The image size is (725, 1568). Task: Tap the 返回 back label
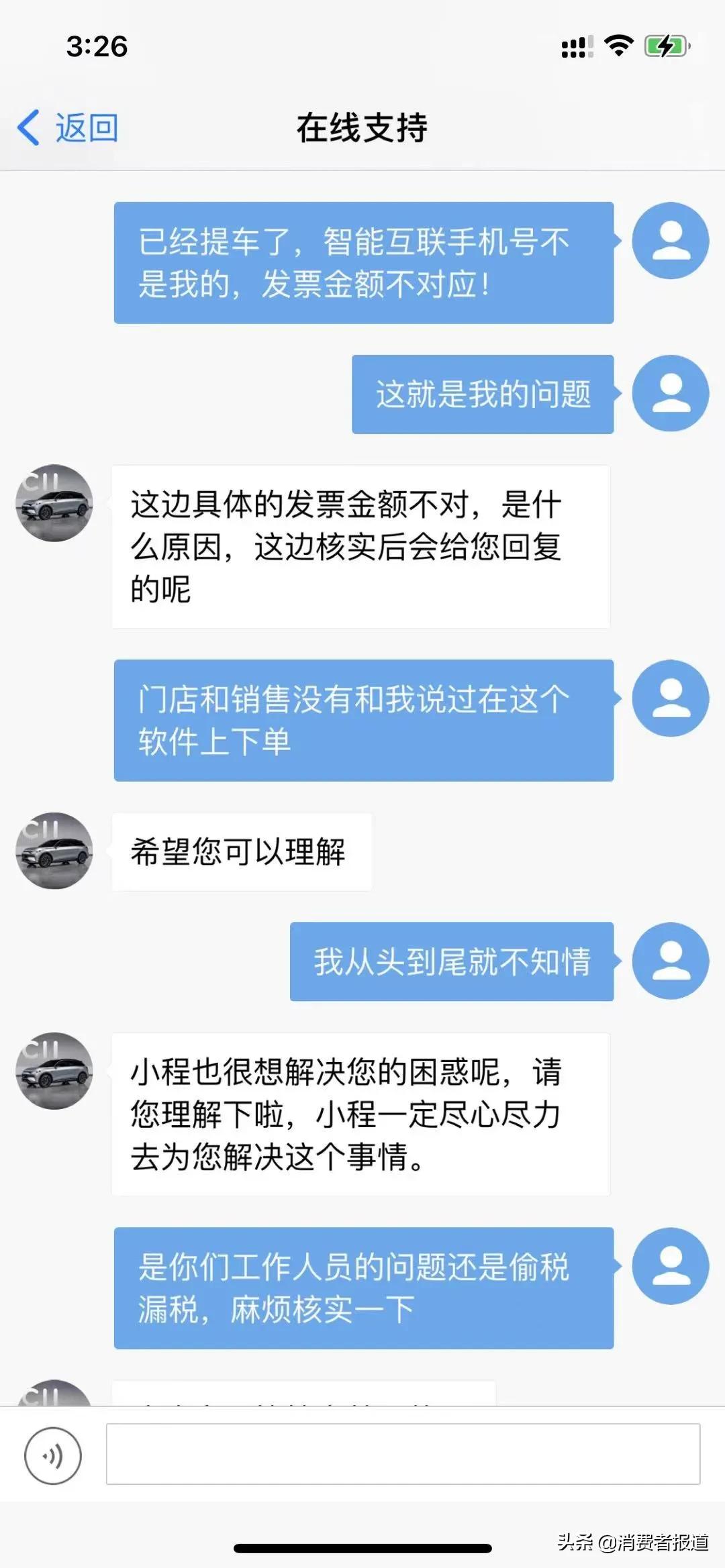[x=86, y=127]
